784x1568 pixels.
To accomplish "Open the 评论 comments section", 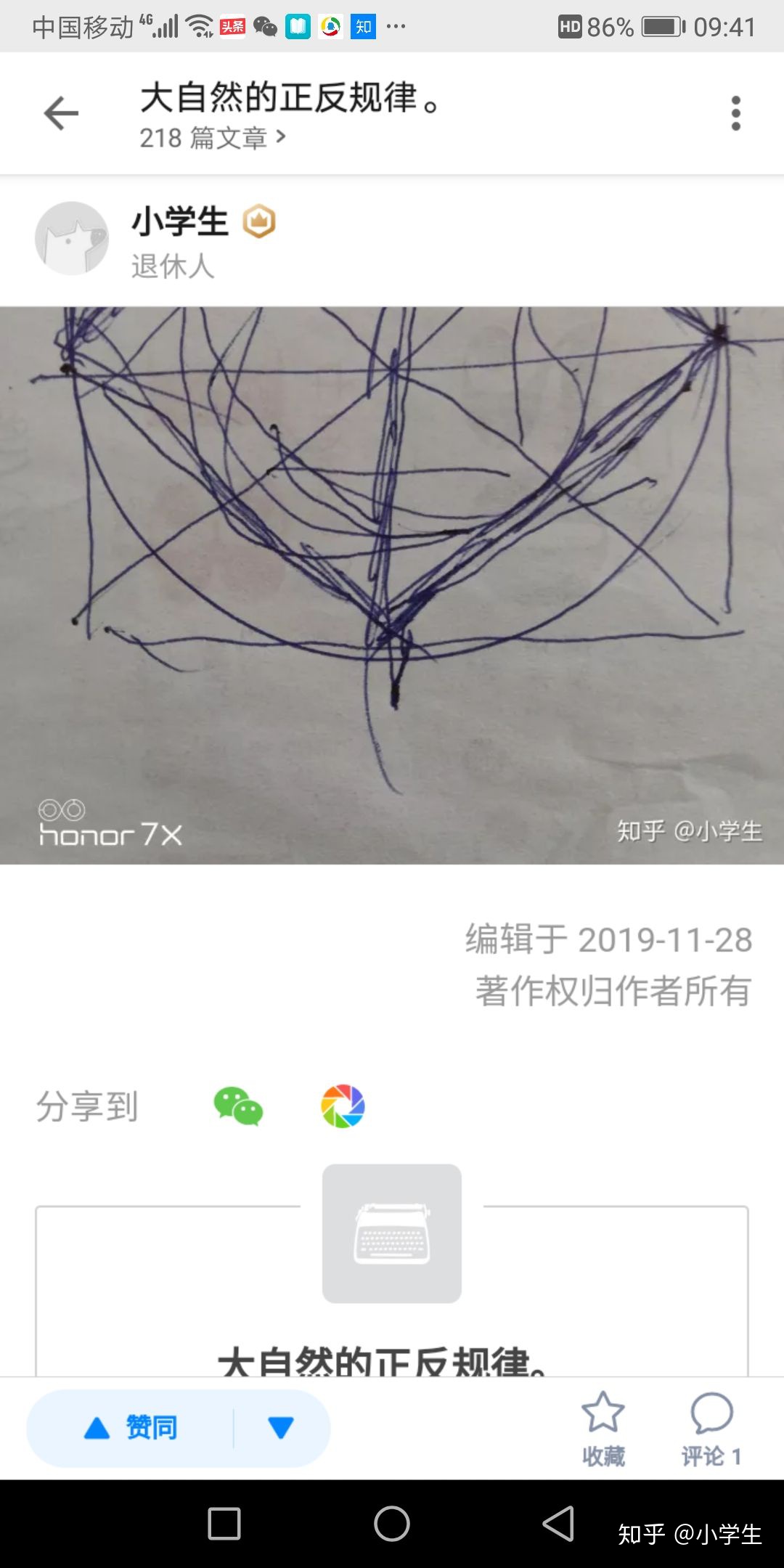I will click(711, 1428).
